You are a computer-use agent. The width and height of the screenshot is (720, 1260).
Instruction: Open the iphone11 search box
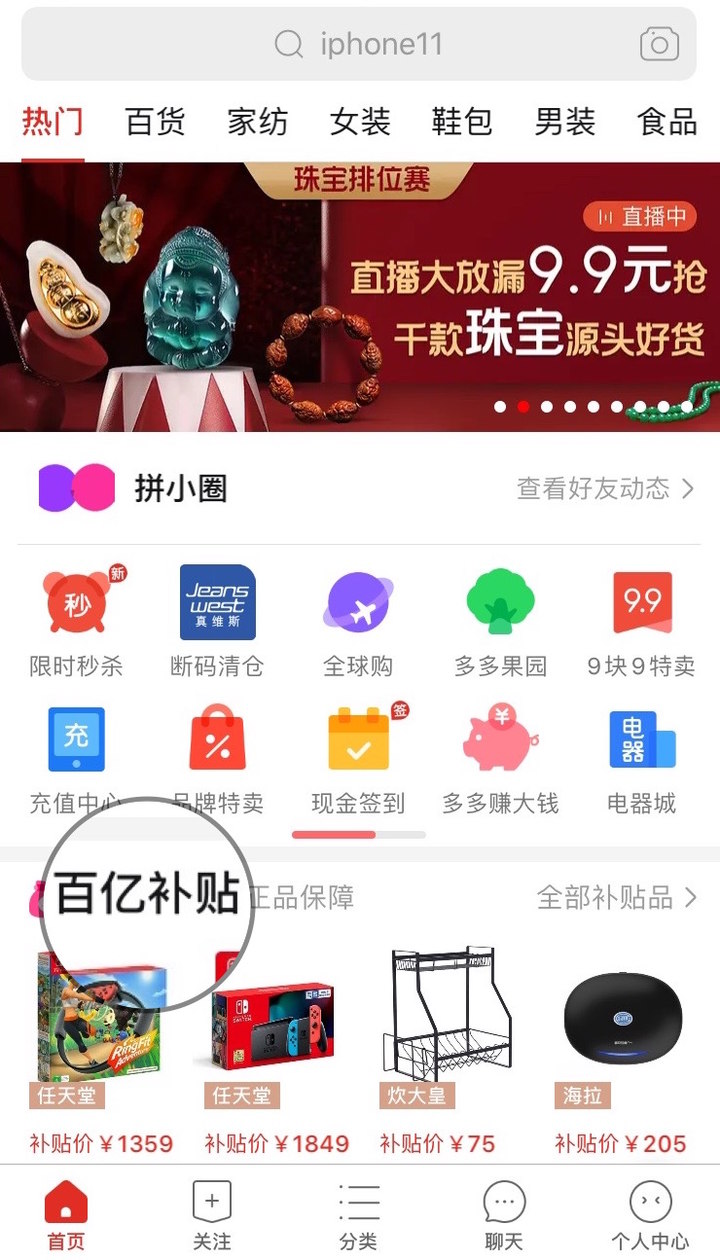pos(358,44)
